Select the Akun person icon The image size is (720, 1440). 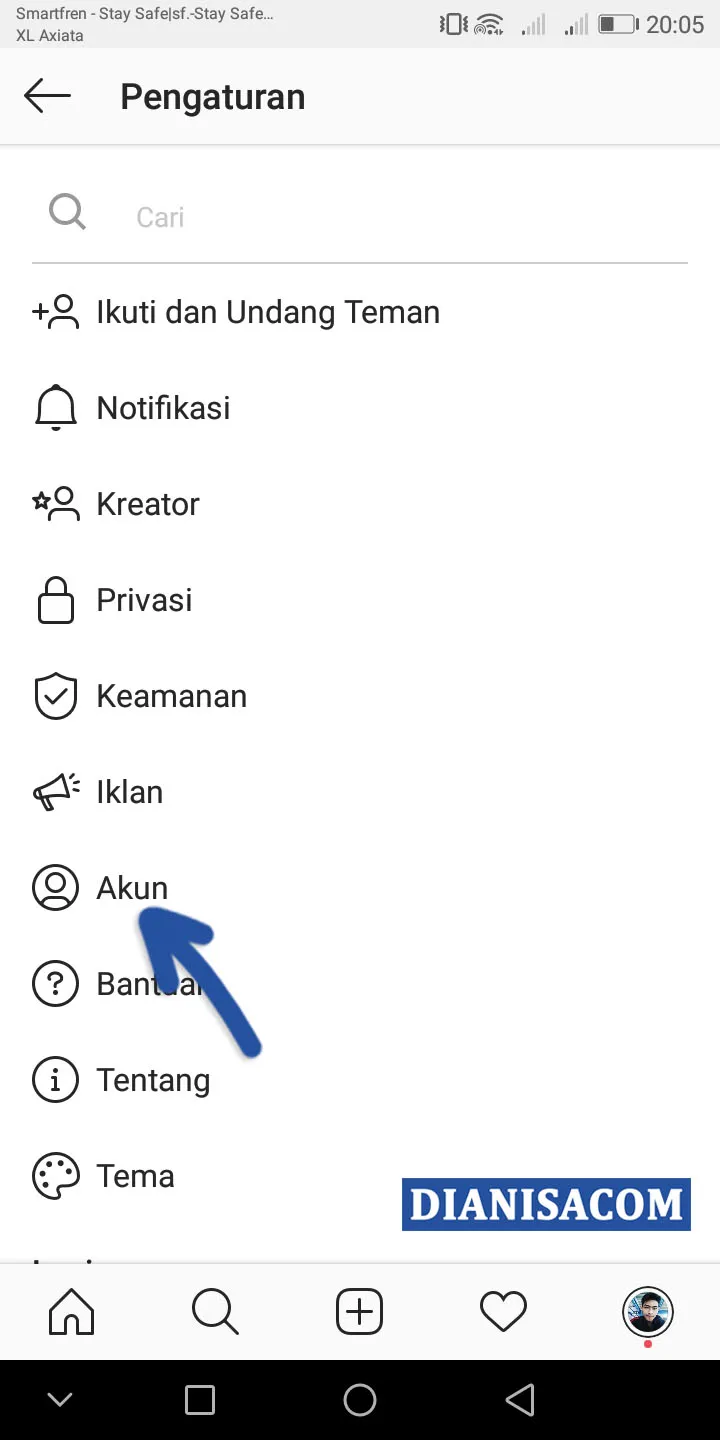[56, 887]
